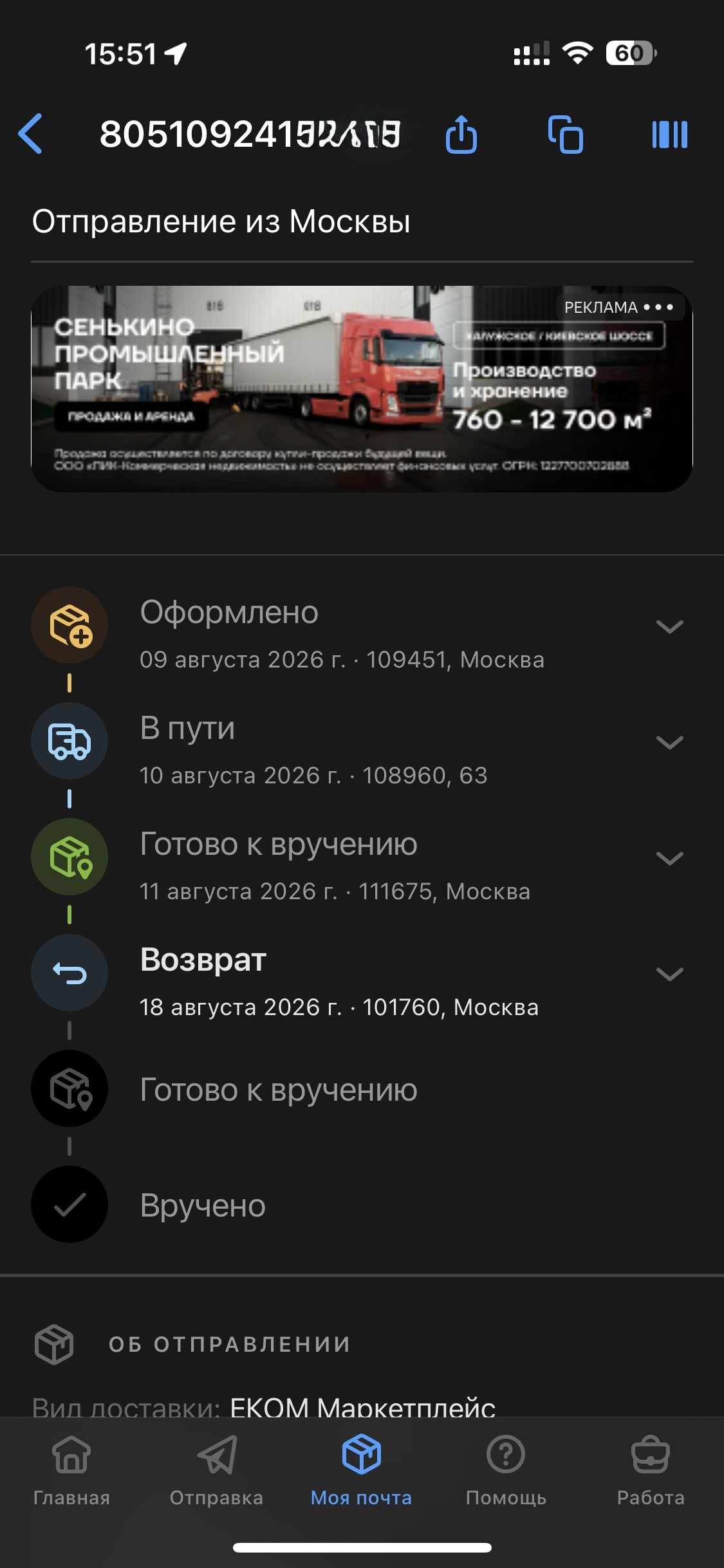Open the Сенькино промышленный парк ad banner
The height and width of the screenshot is (1568, 724).
[362, 389]
